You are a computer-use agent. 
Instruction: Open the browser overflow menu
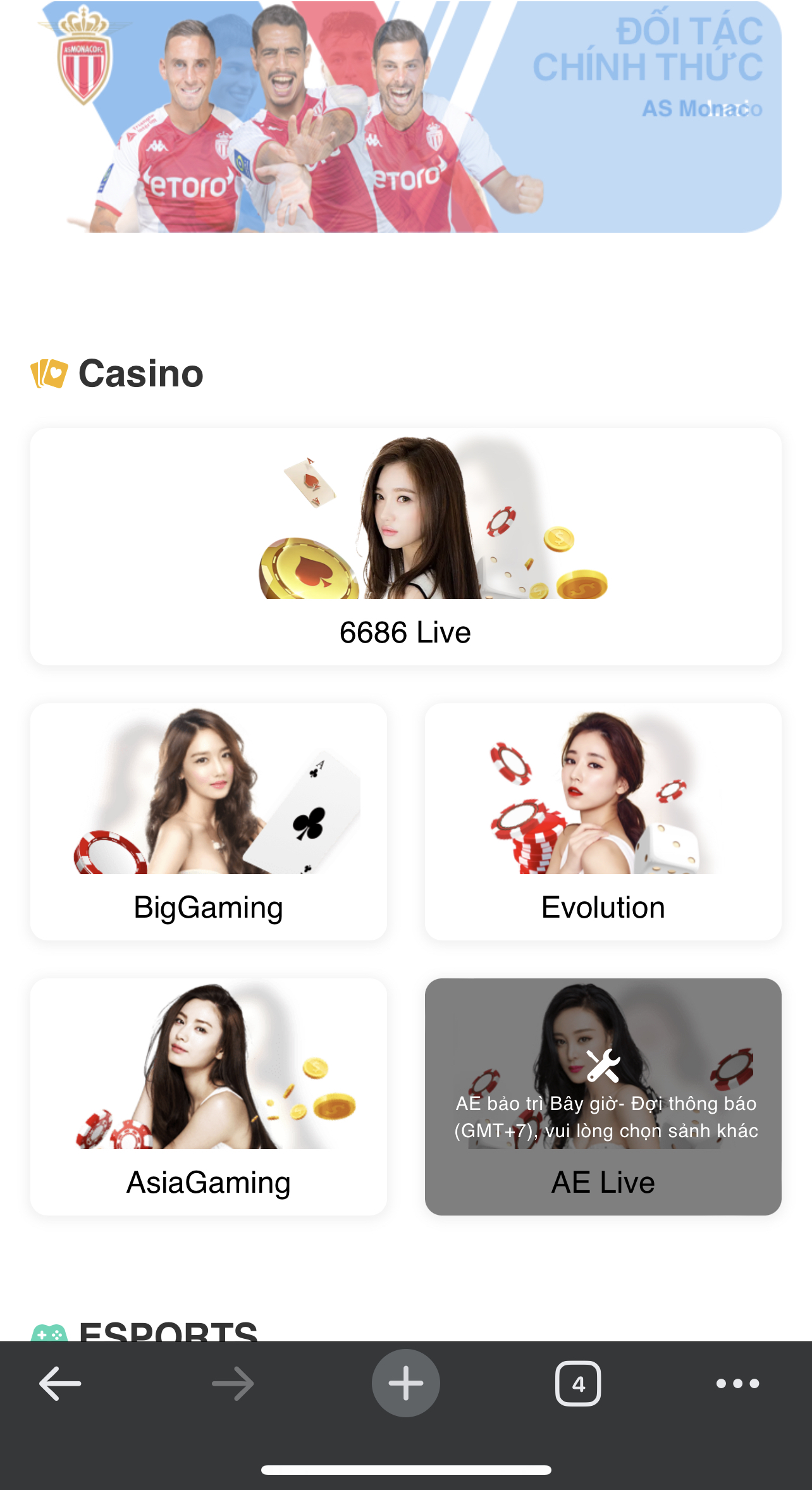click(x=737, y=1384)
